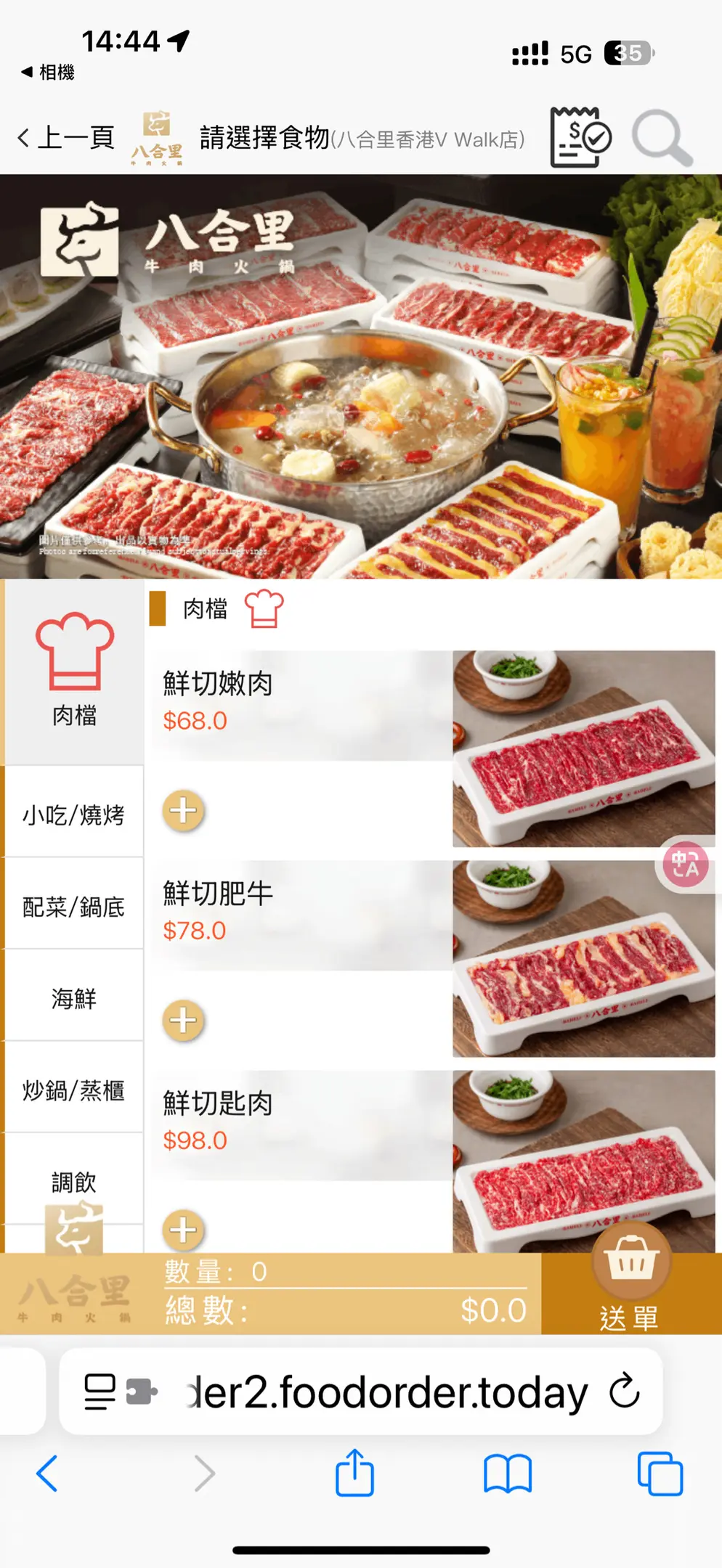Image resolution: width=722 pixels, height=1568 pixels.
Task: Add 鮮切嫩肉 to the order
Action: tap(183, 810)
